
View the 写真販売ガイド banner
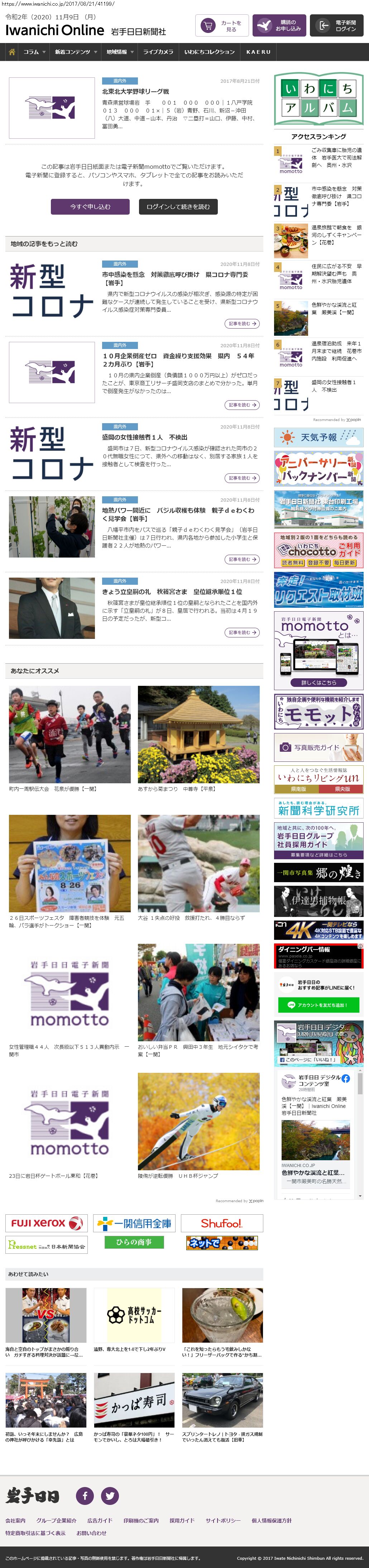[x=318, y=747]
